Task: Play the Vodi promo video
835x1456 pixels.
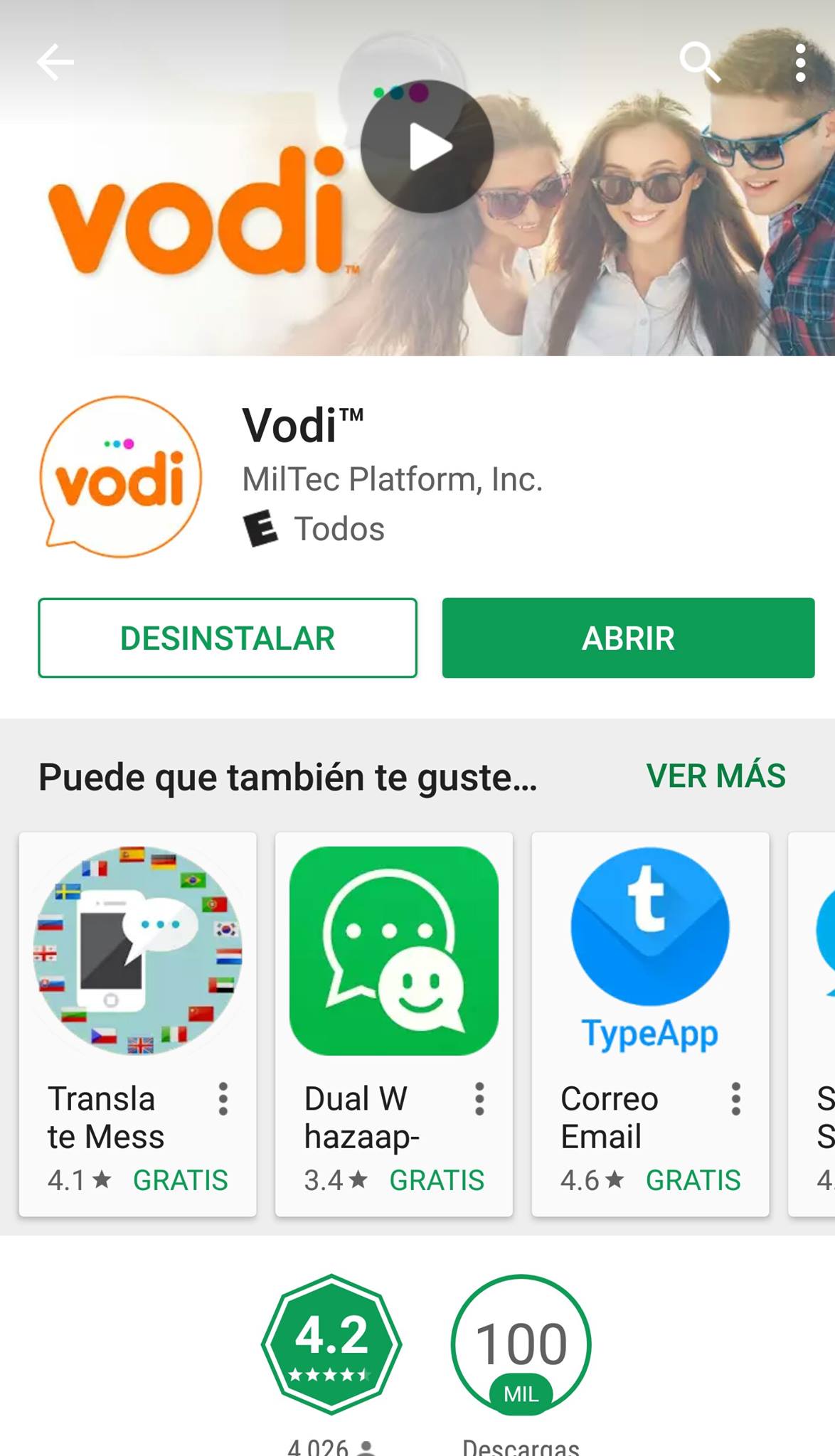Action: point(427,147)
